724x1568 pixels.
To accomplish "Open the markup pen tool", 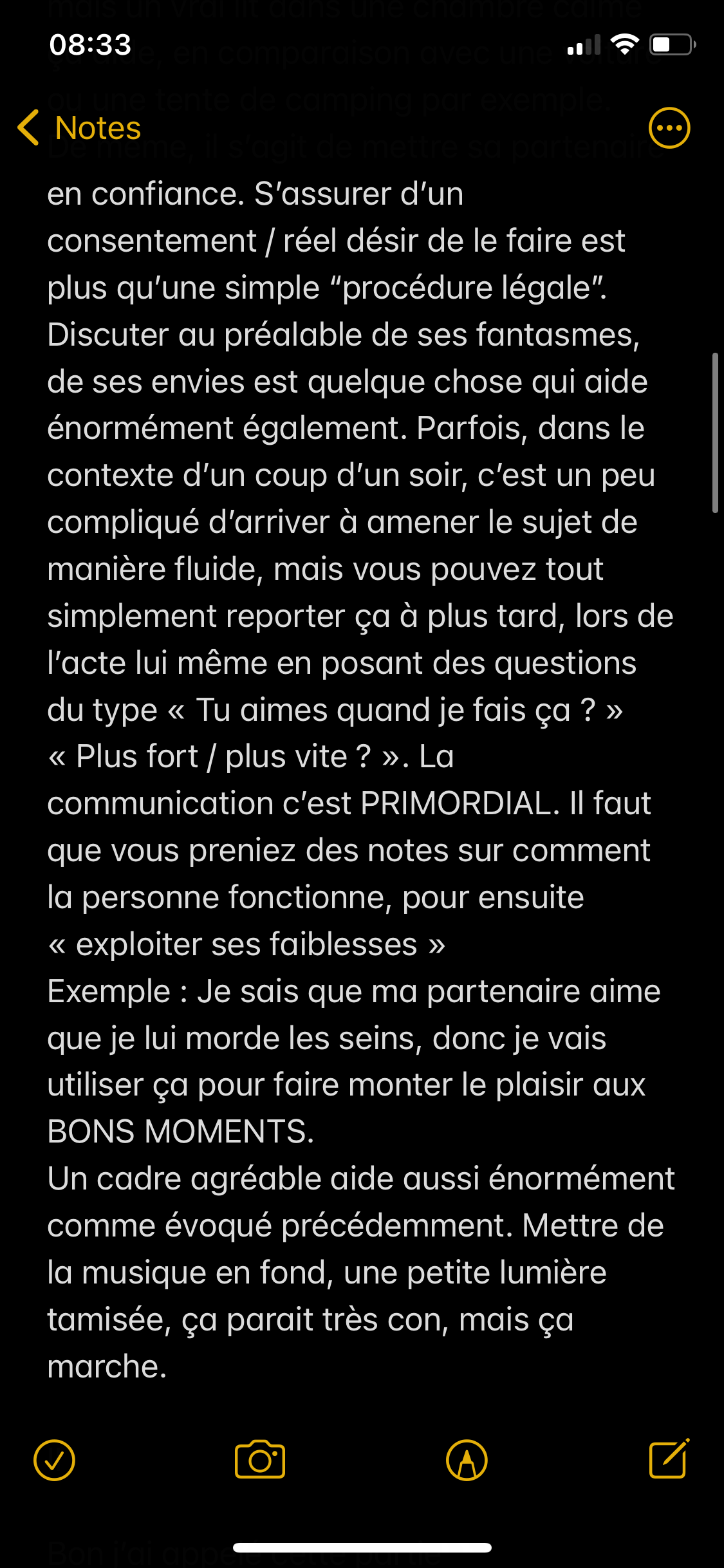I will 467,1460.
